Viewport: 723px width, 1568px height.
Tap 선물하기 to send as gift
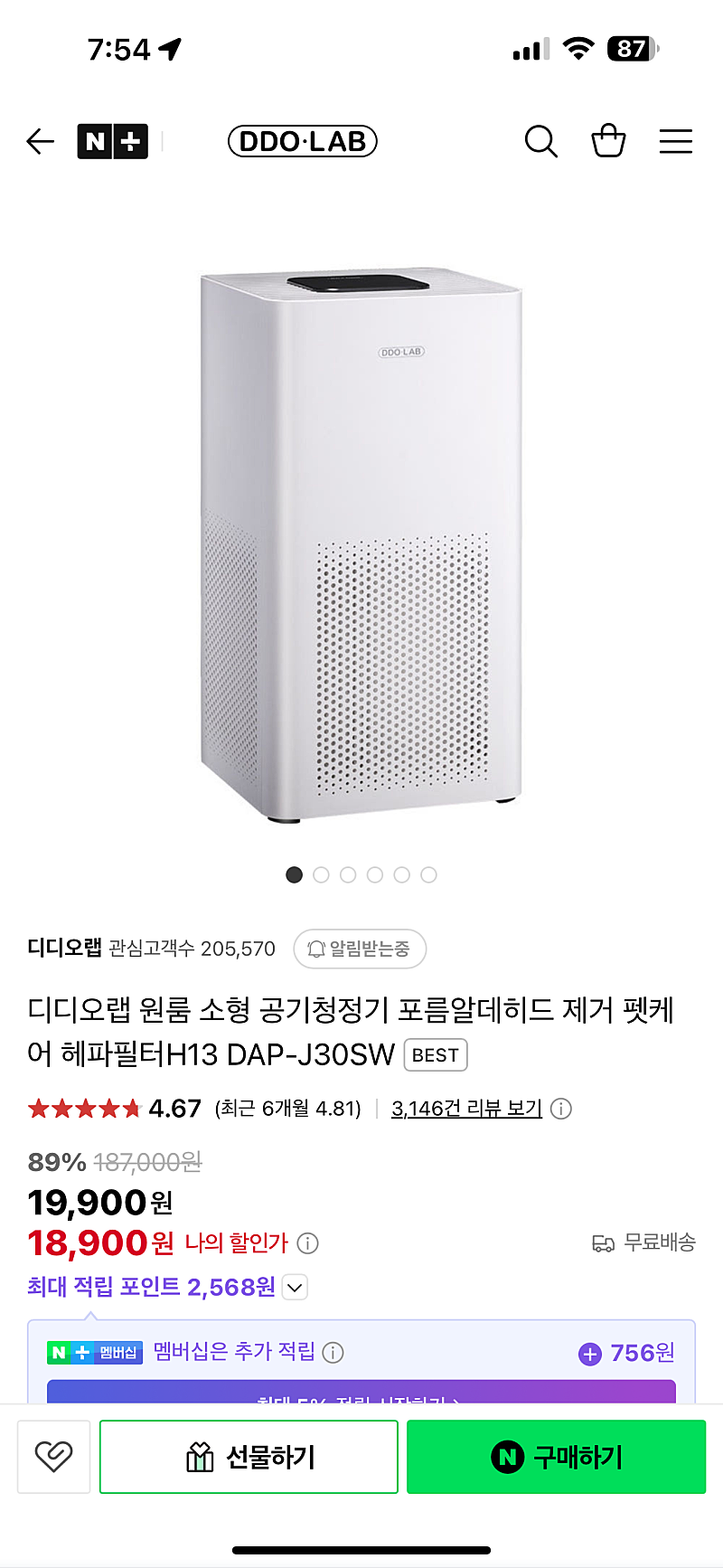(x=249, y=1456)
